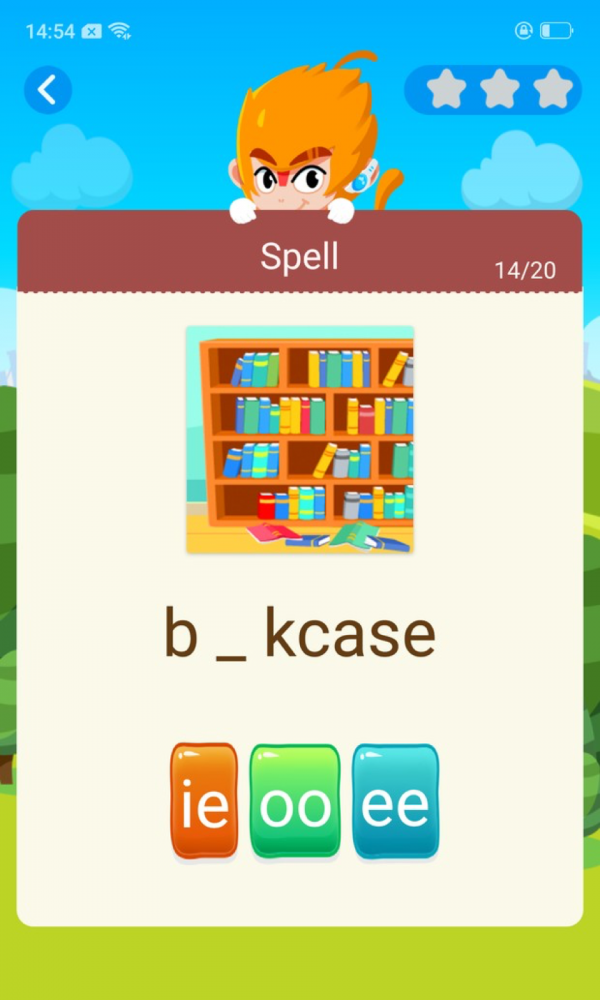Image resolution: width=600 pixels, height=1000 pixels.
Task: Go back using the arrow button
Action: click(x=48, y=90)
